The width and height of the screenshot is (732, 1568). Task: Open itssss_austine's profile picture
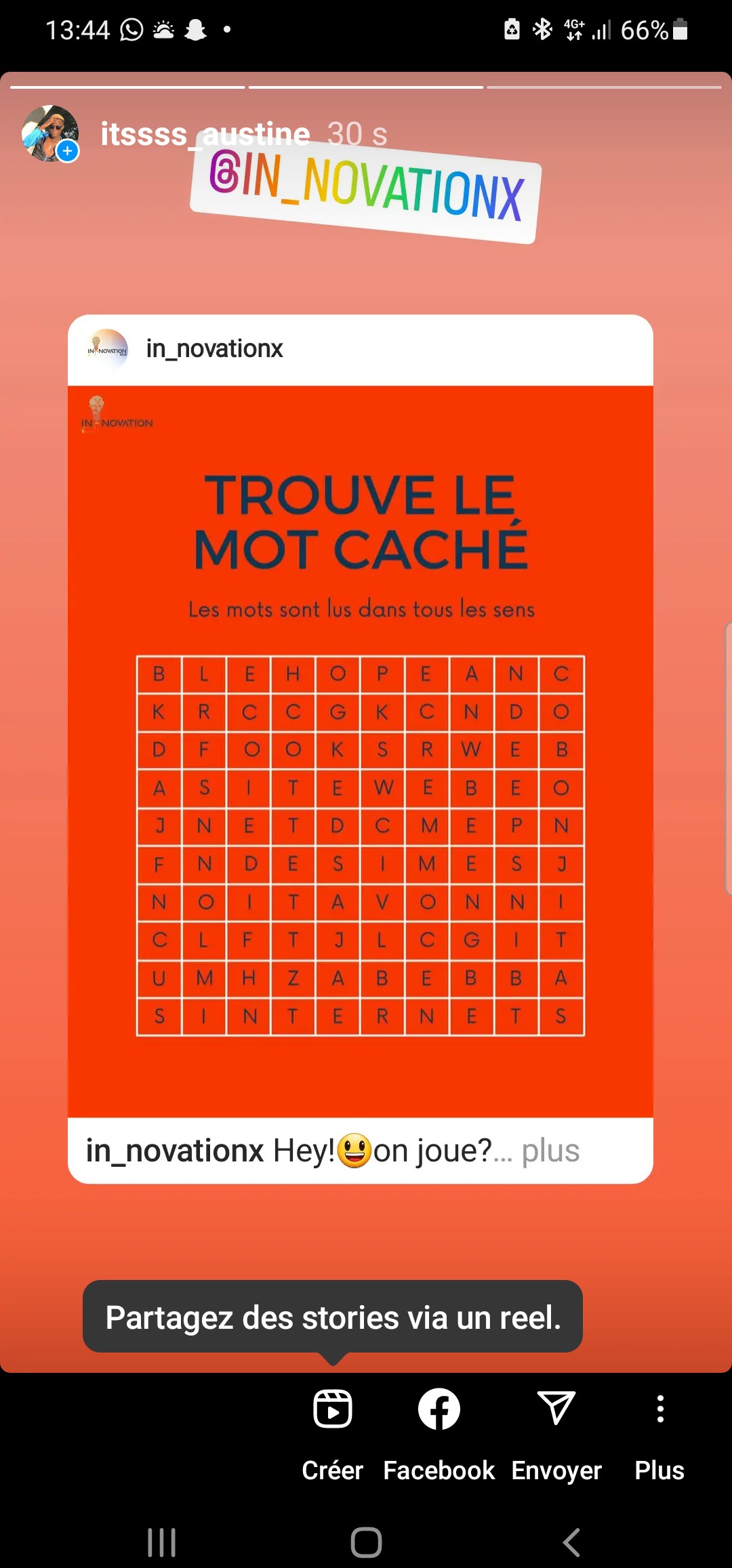click(50, 133)
